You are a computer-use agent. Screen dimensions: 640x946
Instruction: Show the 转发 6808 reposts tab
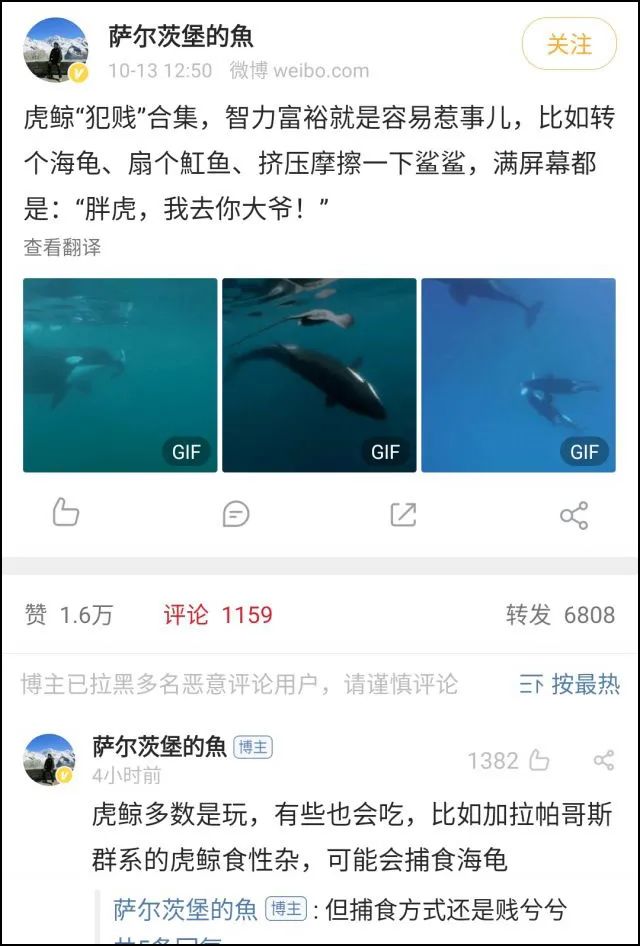560,614
